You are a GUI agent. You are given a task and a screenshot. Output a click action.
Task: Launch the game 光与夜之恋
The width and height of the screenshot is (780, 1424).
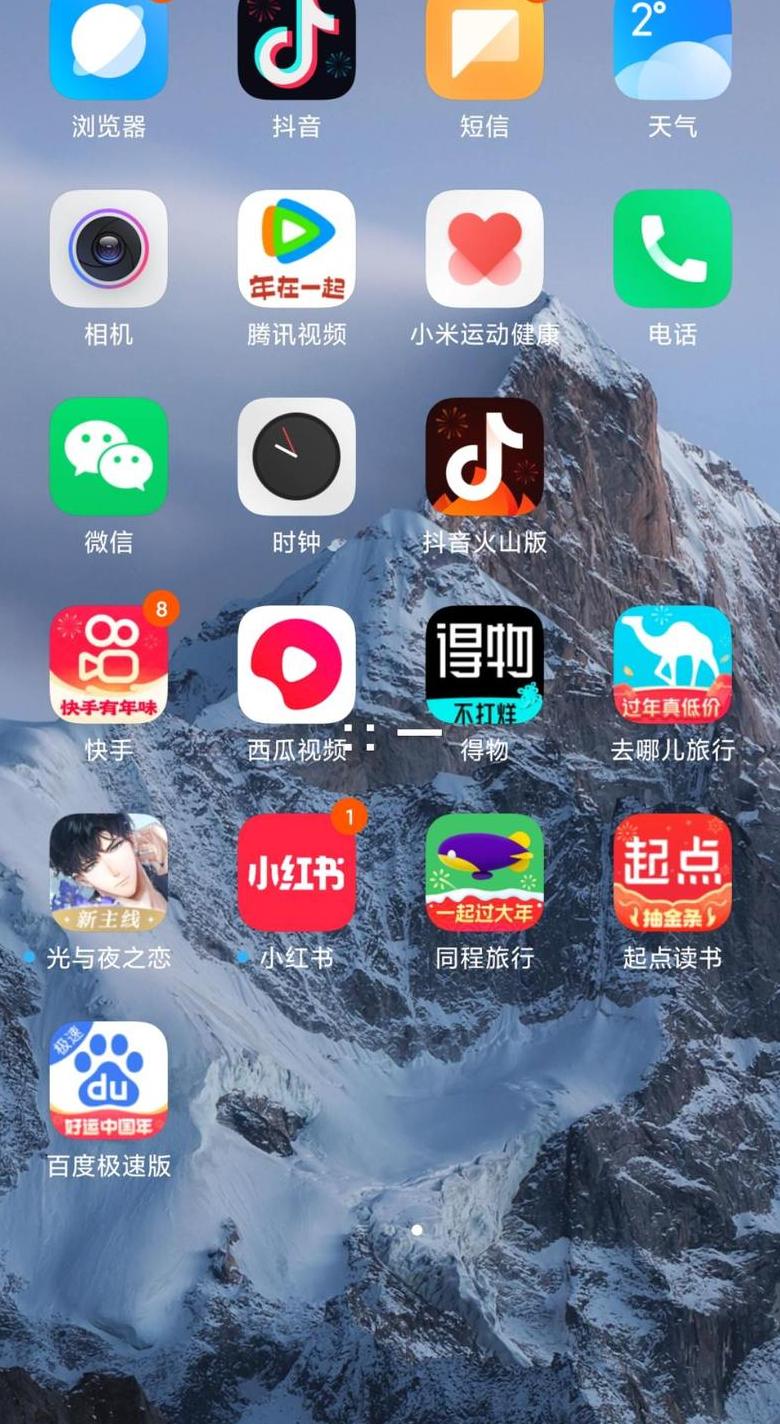108,872
